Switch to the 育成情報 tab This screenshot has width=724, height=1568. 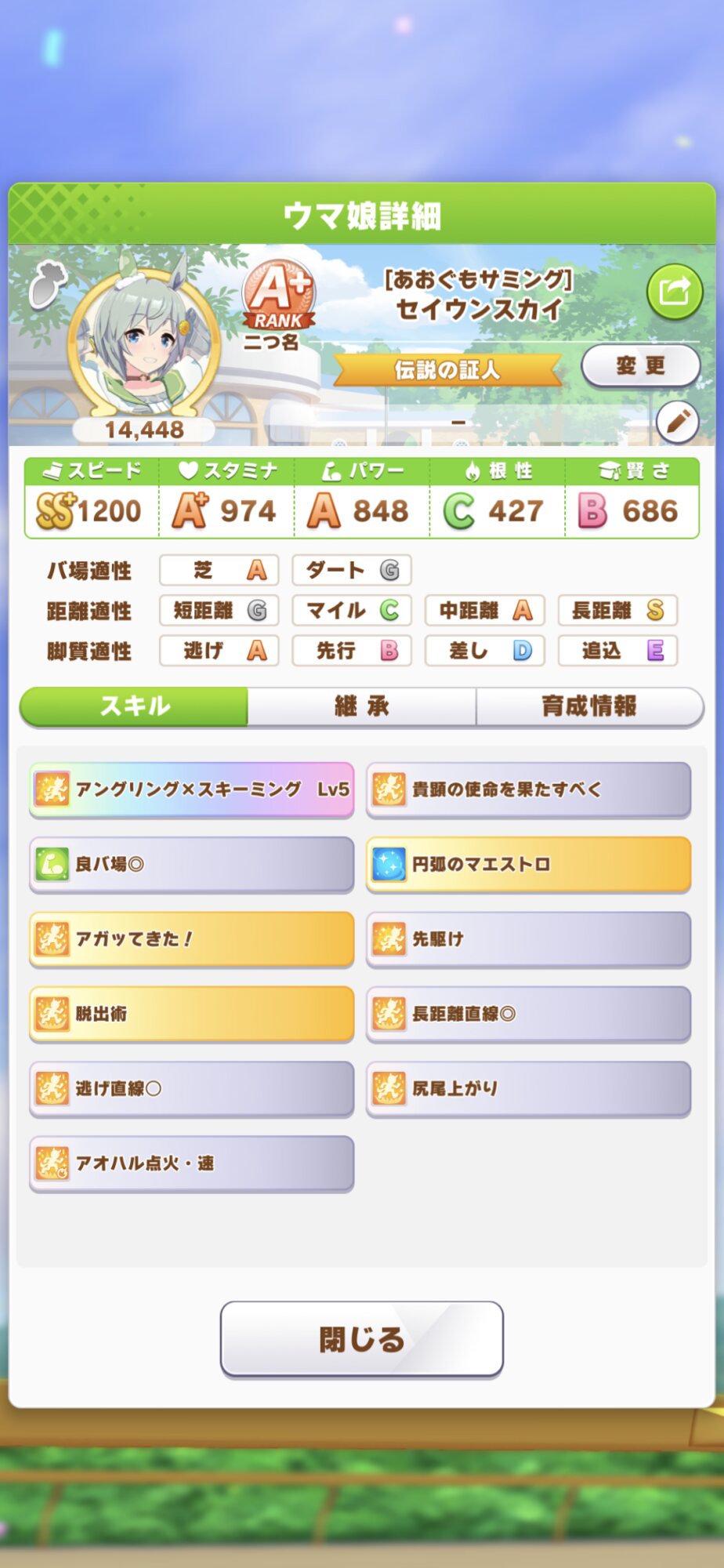pos(589,706)
